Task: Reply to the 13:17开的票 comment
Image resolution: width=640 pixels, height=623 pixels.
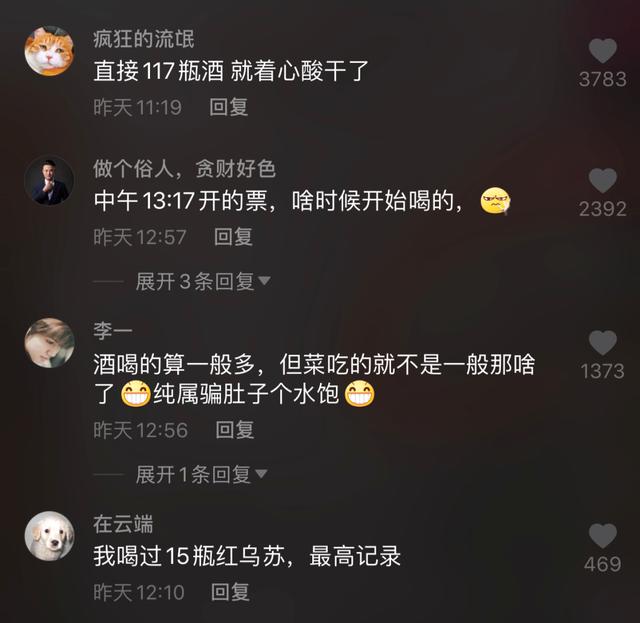Action: (235, 237)
